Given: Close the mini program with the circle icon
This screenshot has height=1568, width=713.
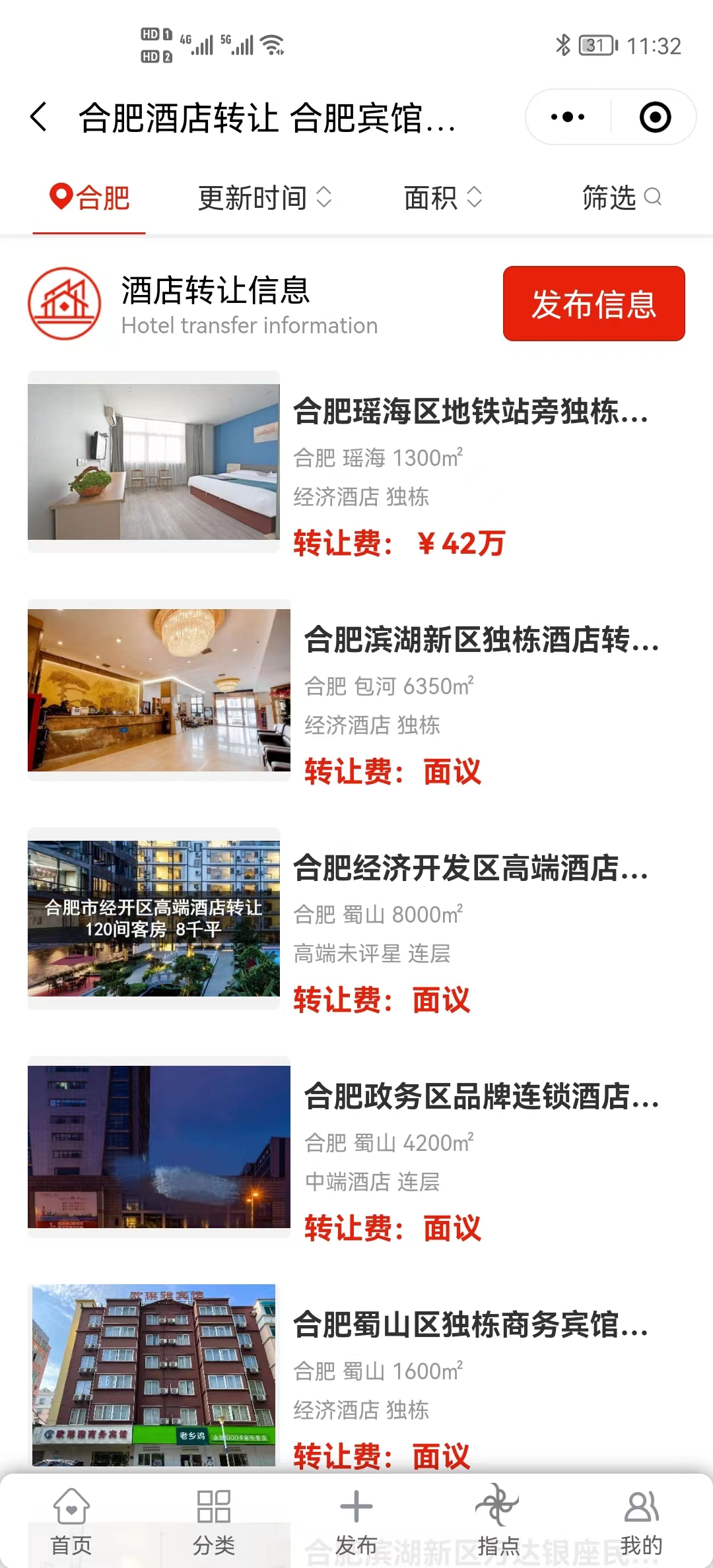Looking at the screenshot, I should [655, 117].
